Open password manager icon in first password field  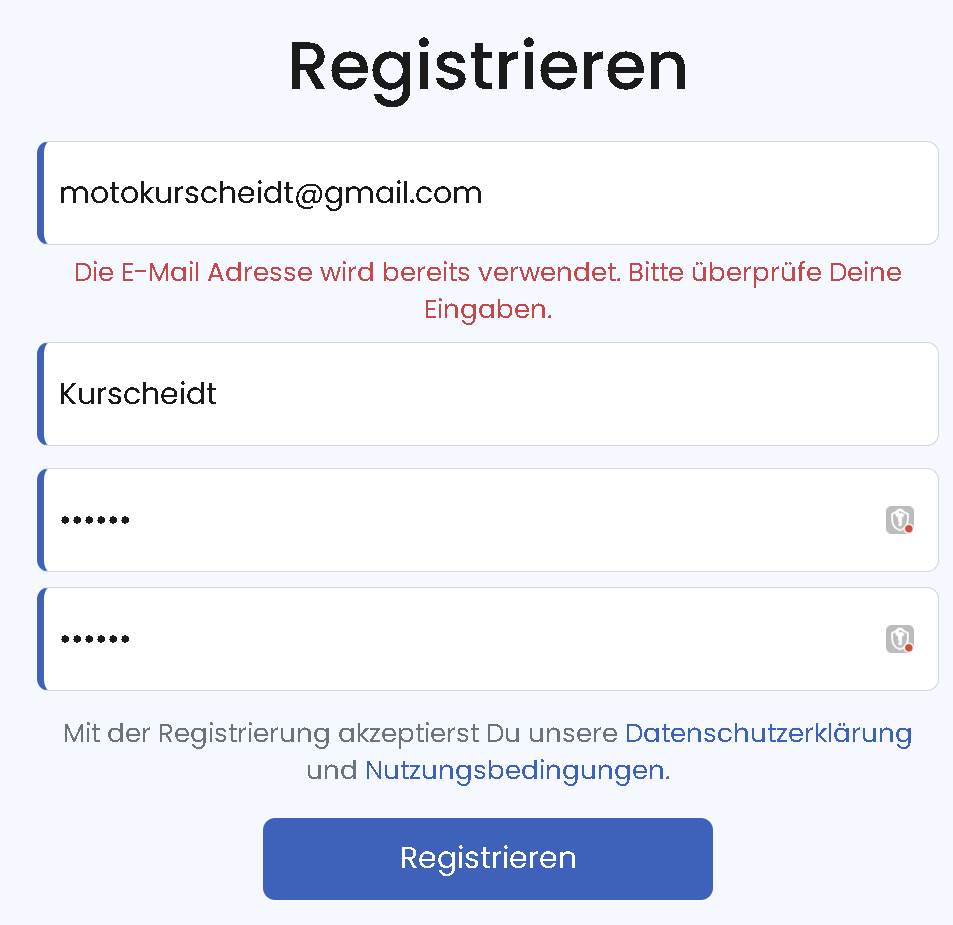pos(900,520)
